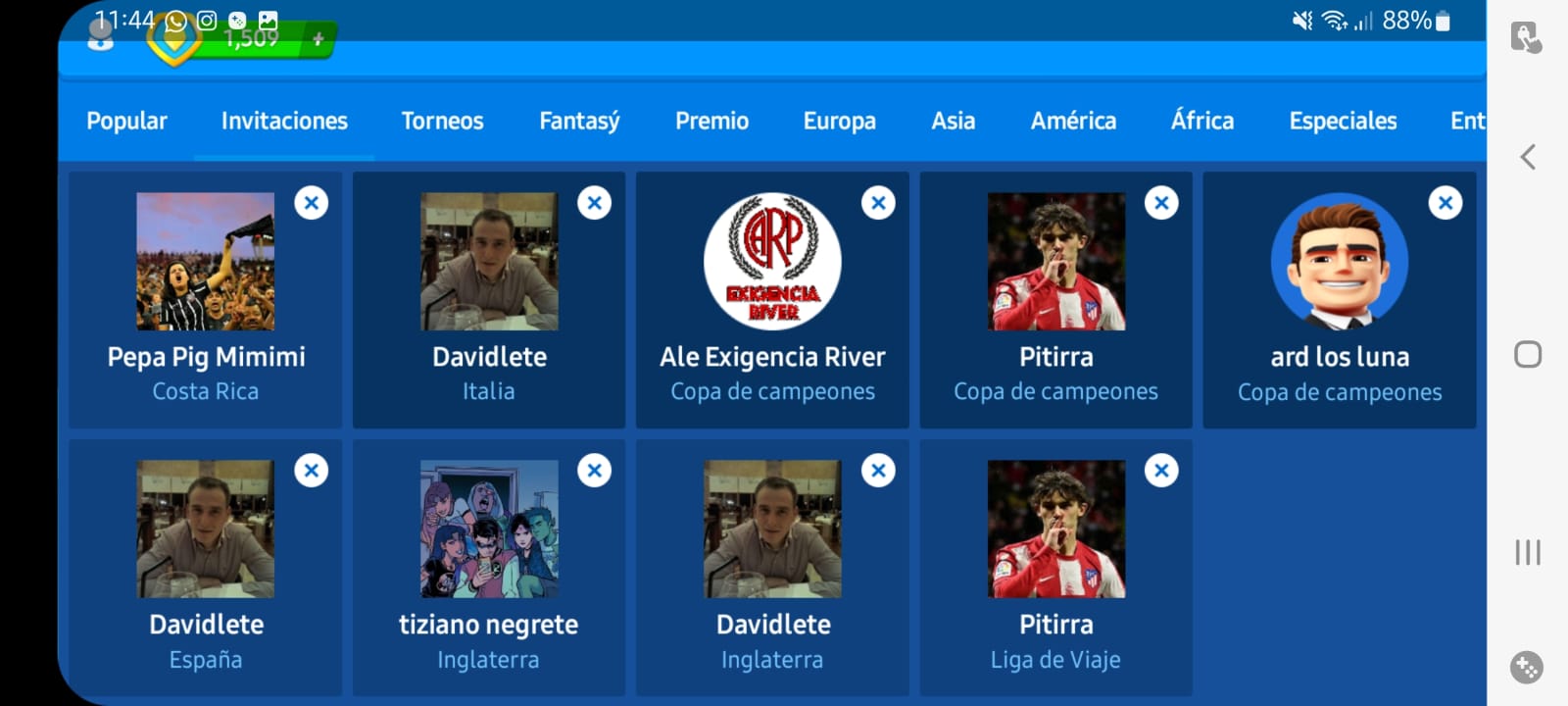
Task: Open the Torneos tab
Action: pos(442,121)
